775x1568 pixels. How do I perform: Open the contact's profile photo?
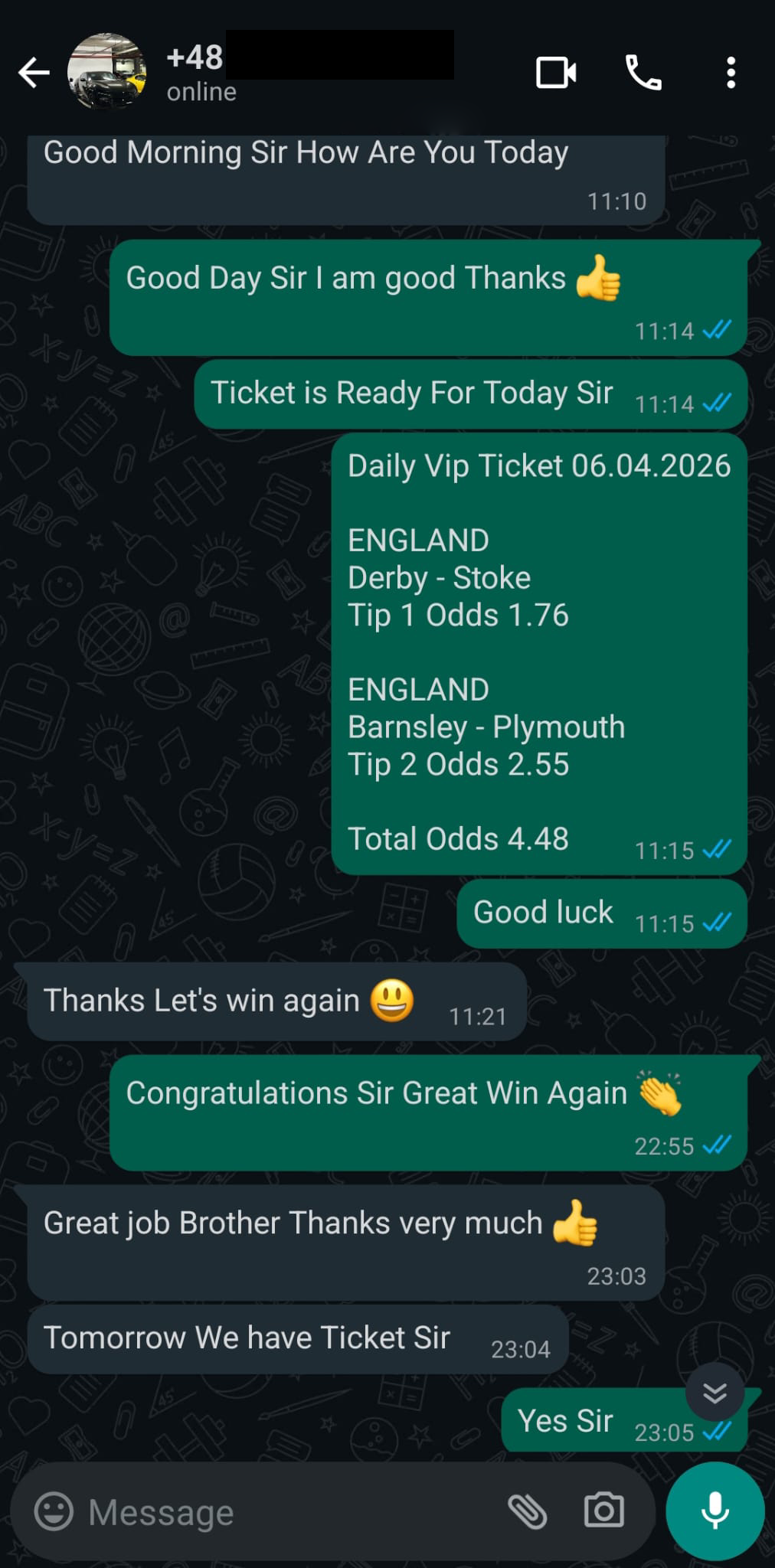point(106,72)
